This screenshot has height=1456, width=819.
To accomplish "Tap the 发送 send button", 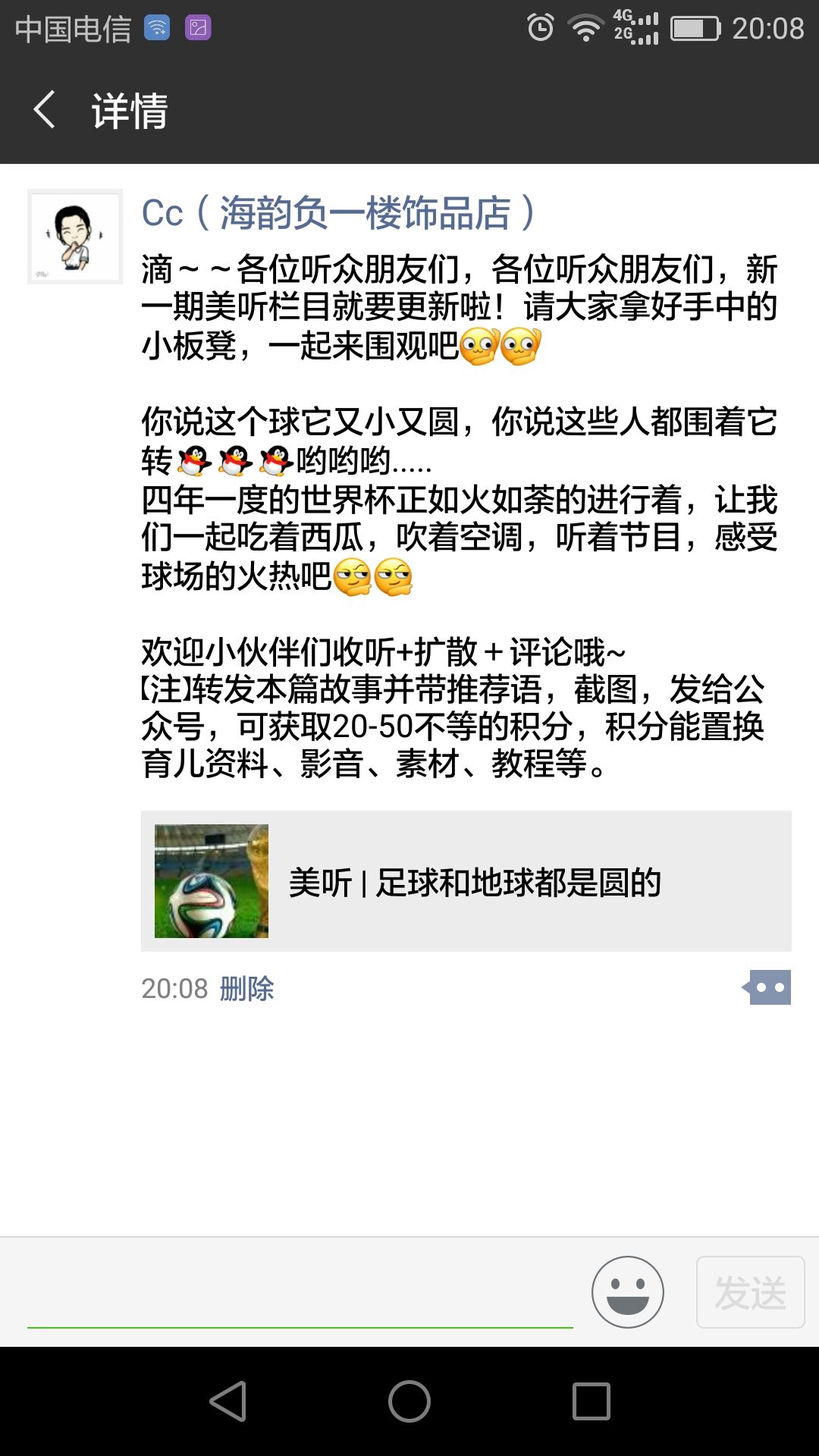I will pos(750,1292).
